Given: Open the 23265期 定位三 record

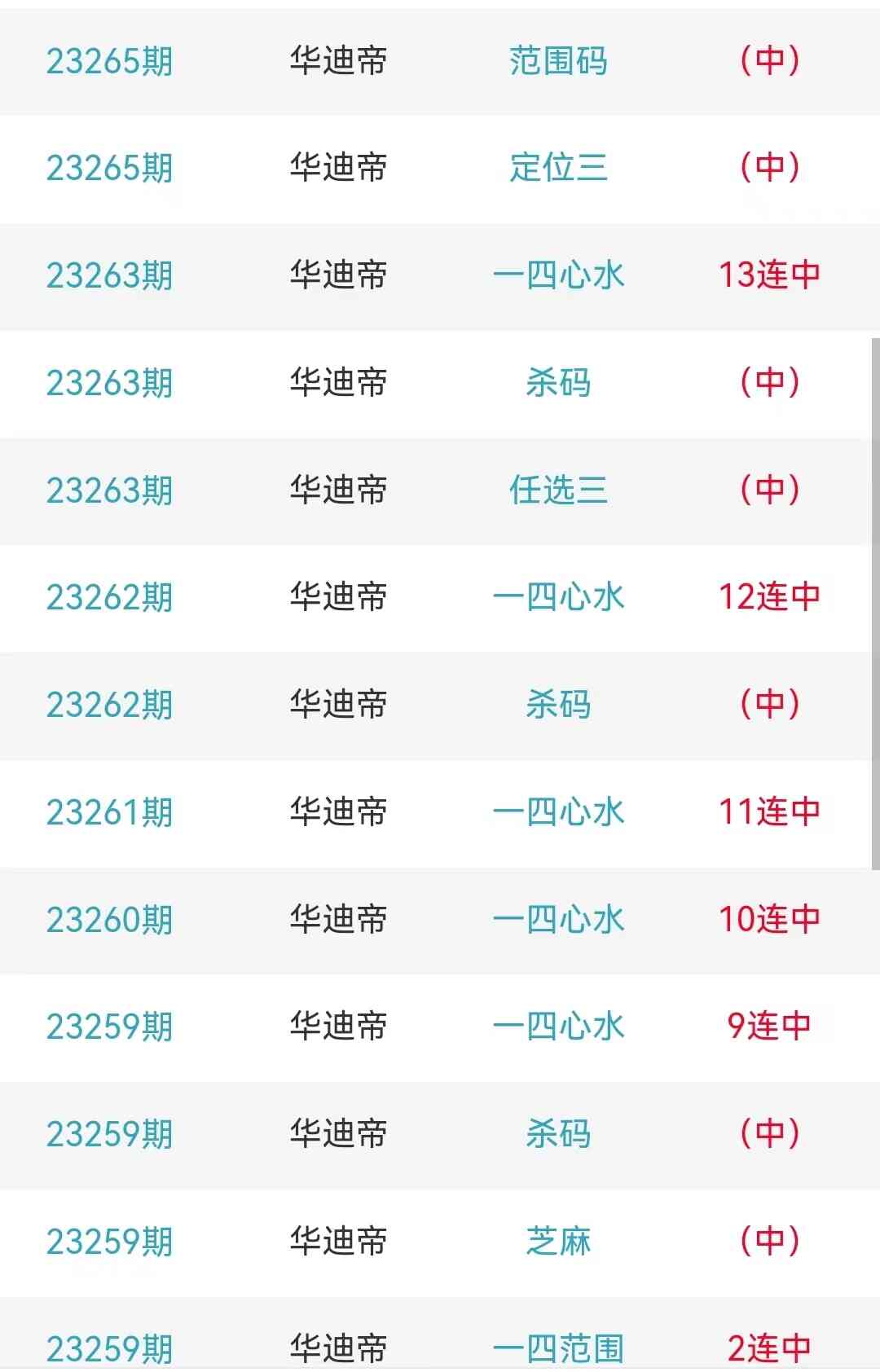Looking at the screenshot, I should tap(558, 168).
